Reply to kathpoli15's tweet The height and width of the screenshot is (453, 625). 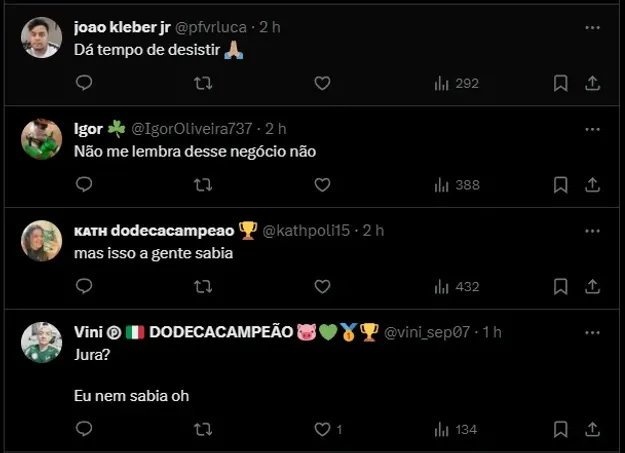84,287
